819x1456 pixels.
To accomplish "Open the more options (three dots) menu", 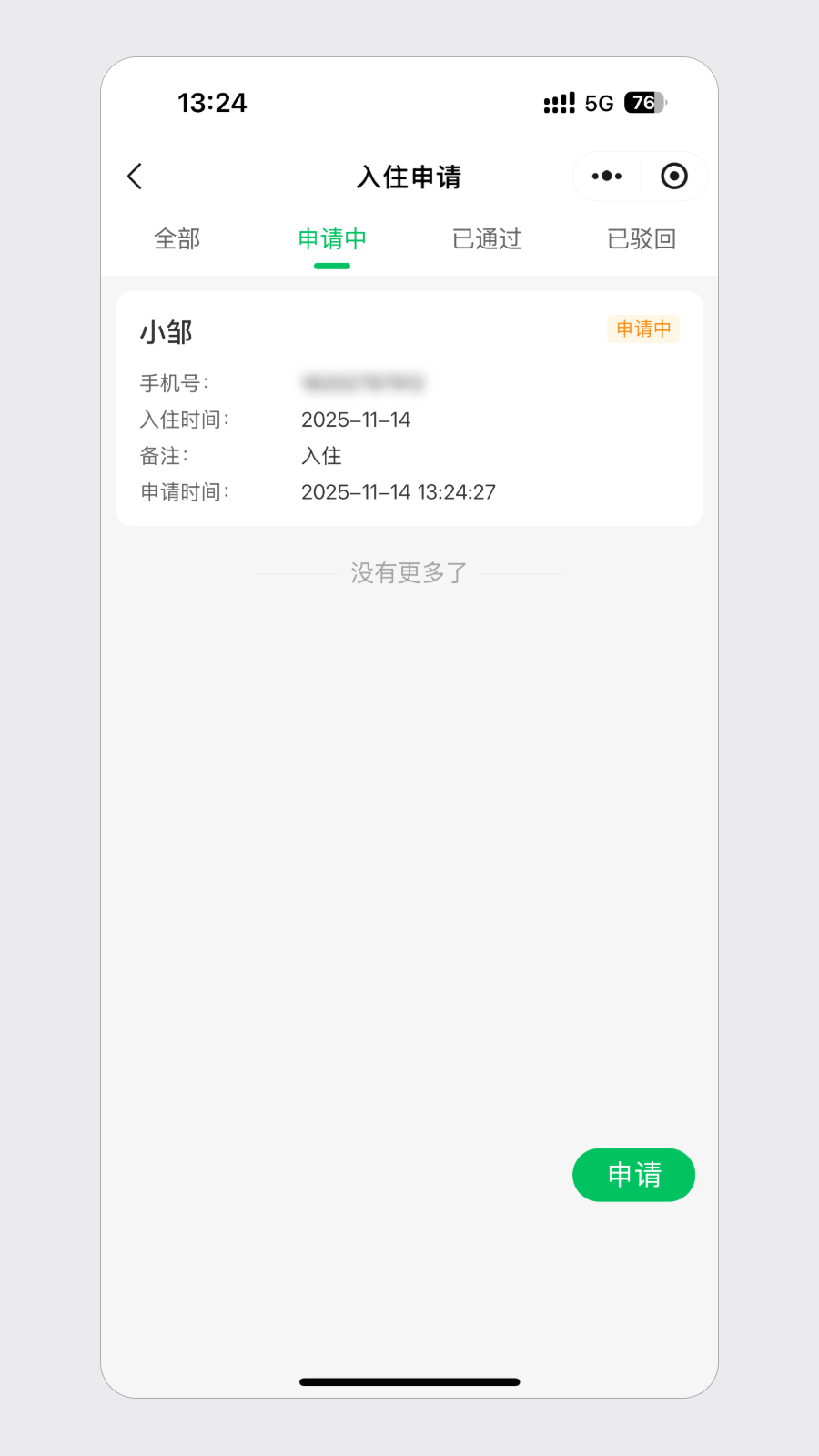I will click(x=605, y=176).
